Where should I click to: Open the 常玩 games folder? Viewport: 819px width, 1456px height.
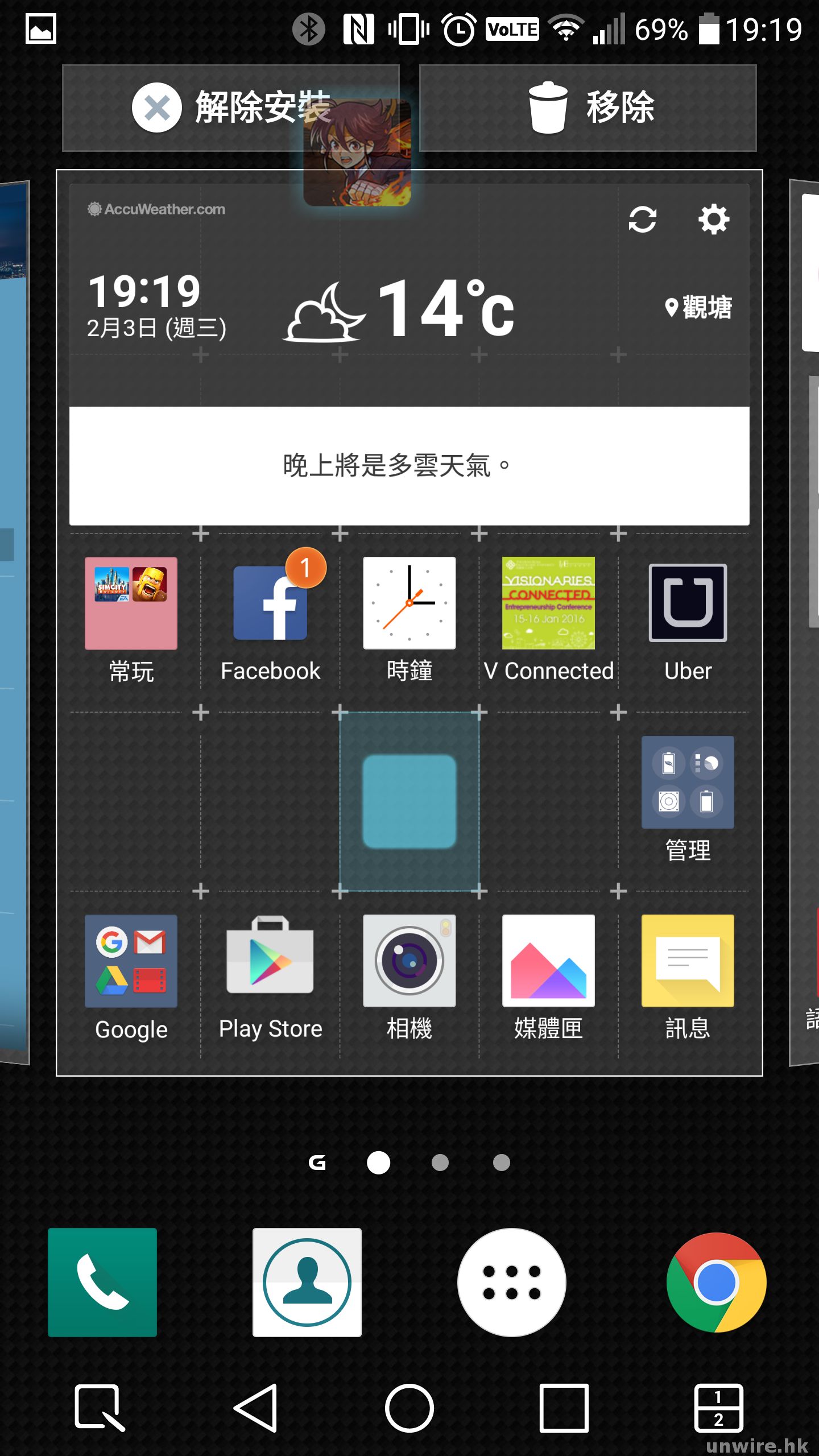pyautogui.click(x=131, y=604)
